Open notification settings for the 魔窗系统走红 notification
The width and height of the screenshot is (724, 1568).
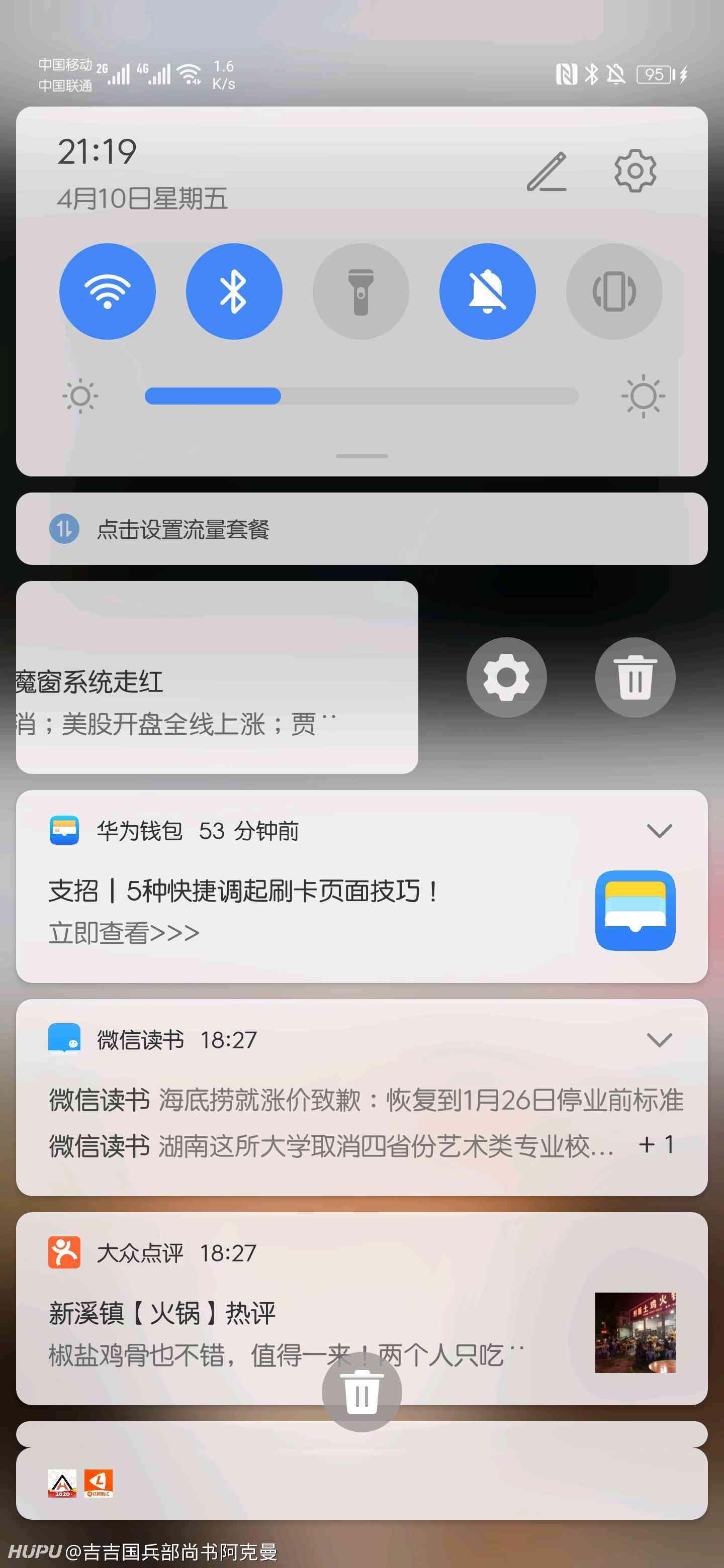coord(506,677)
